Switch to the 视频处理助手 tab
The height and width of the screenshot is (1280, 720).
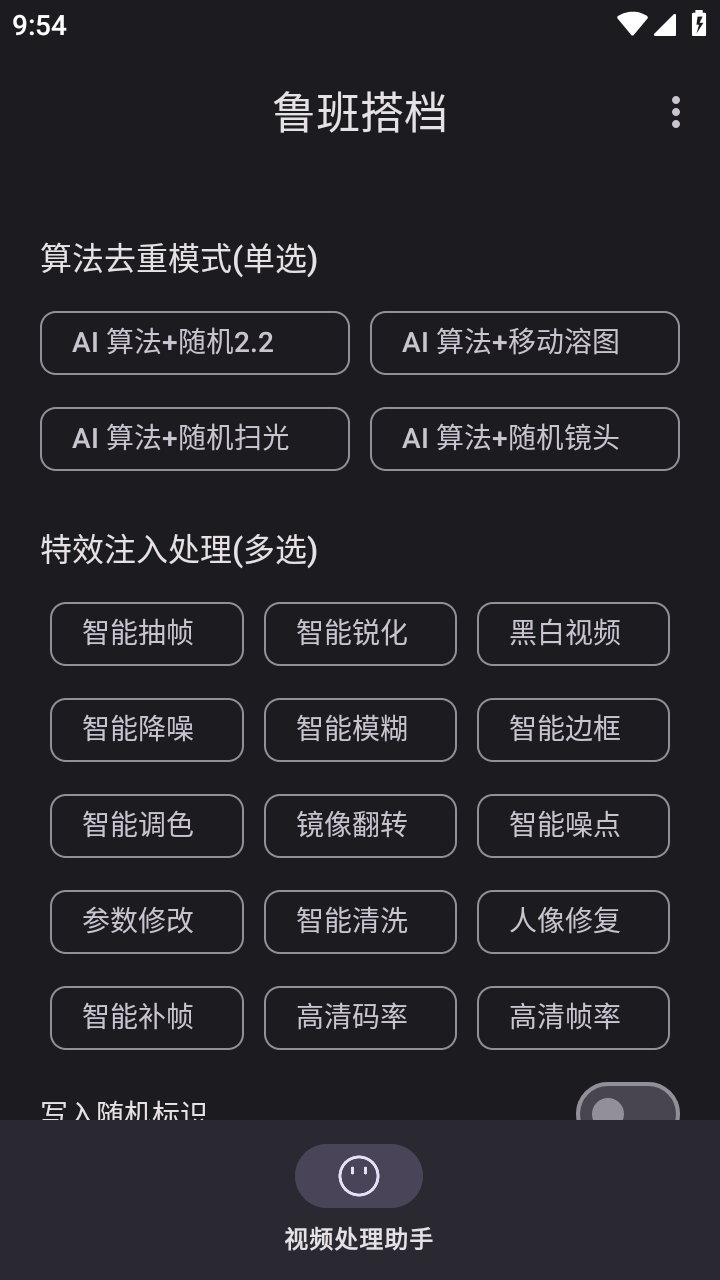pos(359,1238)
